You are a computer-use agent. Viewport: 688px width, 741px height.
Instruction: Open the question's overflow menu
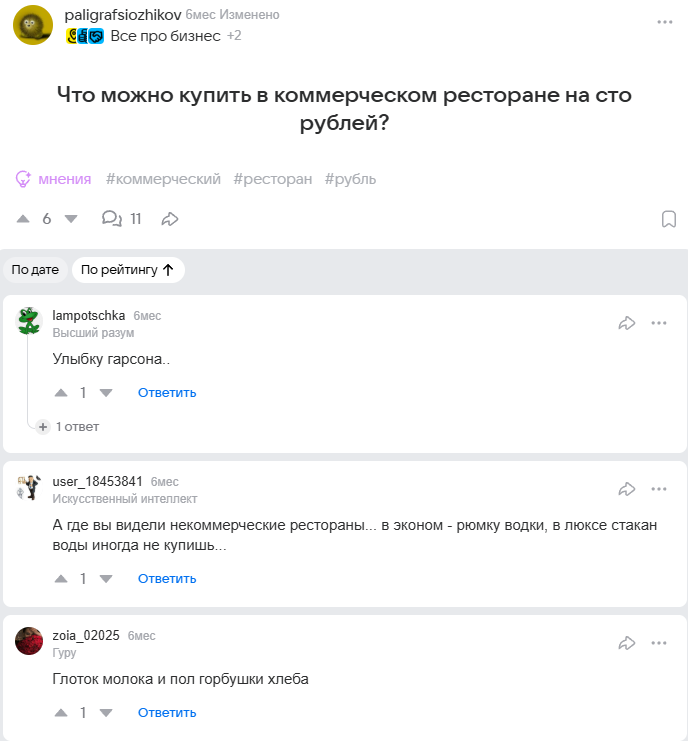coord(665,22)
